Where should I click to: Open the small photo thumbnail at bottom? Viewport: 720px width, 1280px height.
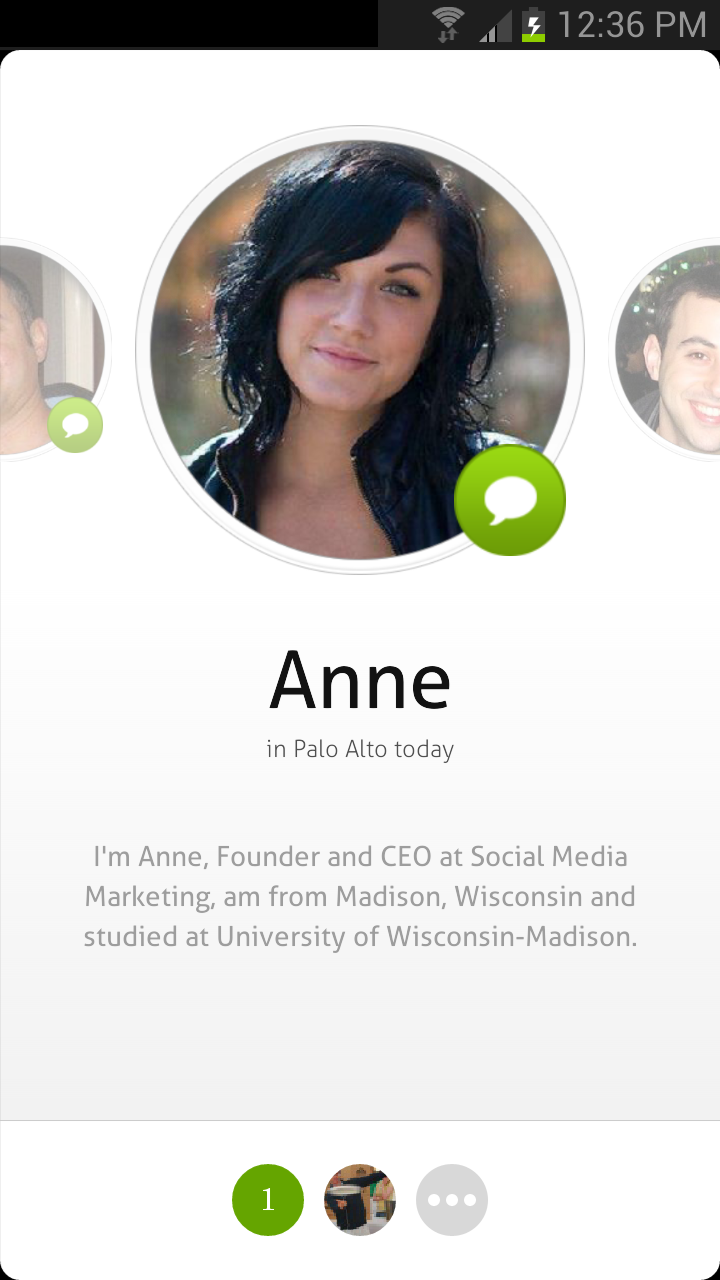(x=360, y=1200)
